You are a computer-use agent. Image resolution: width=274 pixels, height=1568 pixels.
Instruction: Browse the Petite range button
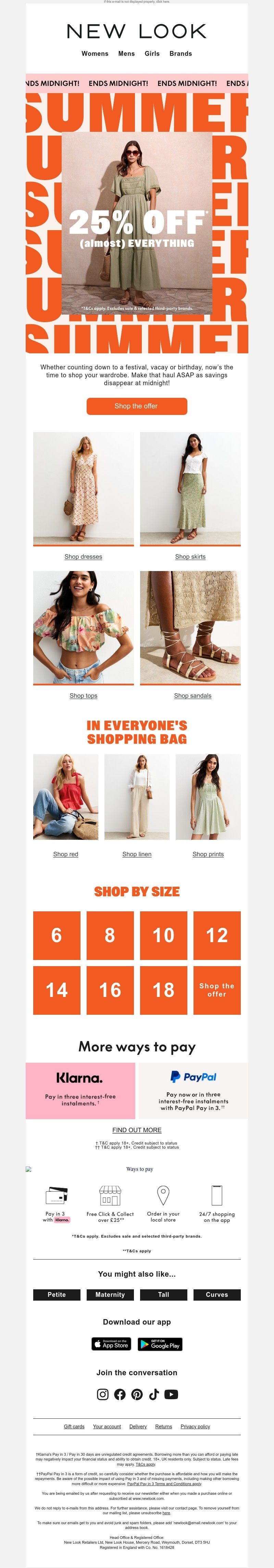57,1295
